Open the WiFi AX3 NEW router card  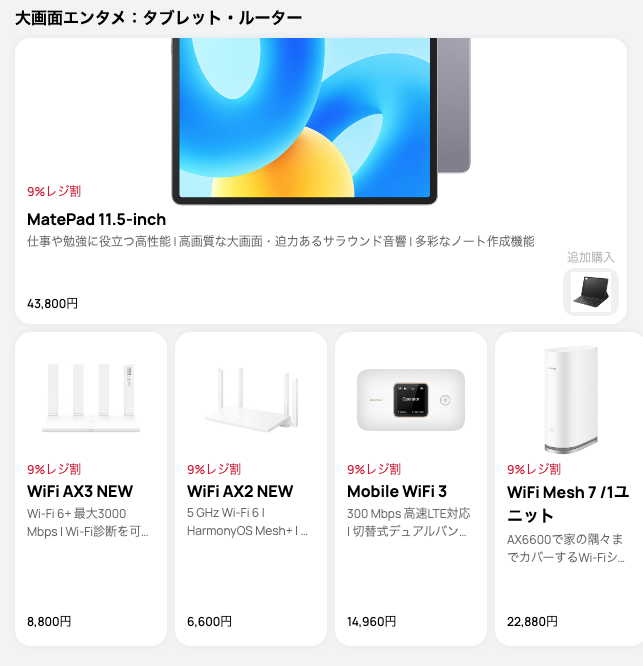(91, 488)
